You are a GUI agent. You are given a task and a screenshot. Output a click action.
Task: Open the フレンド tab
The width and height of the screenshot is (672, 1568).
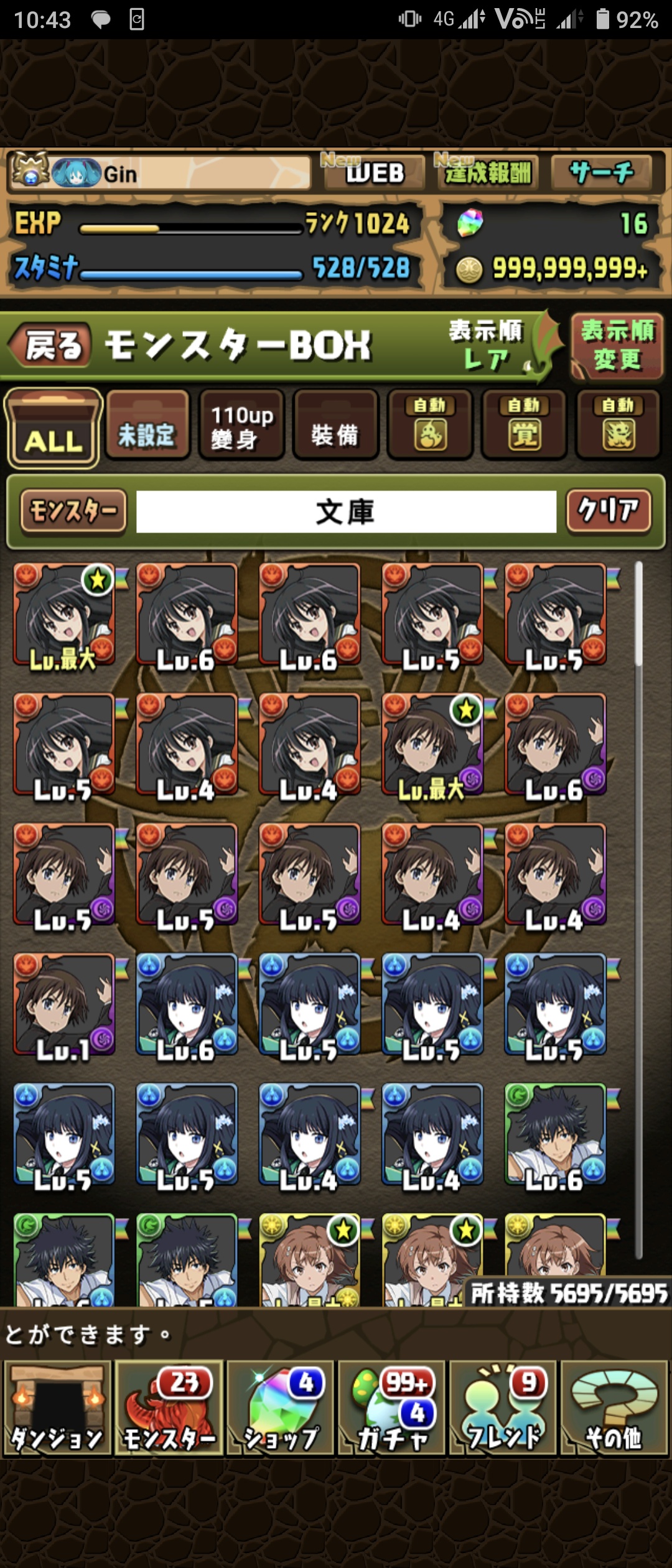(x=503, y=1407)
